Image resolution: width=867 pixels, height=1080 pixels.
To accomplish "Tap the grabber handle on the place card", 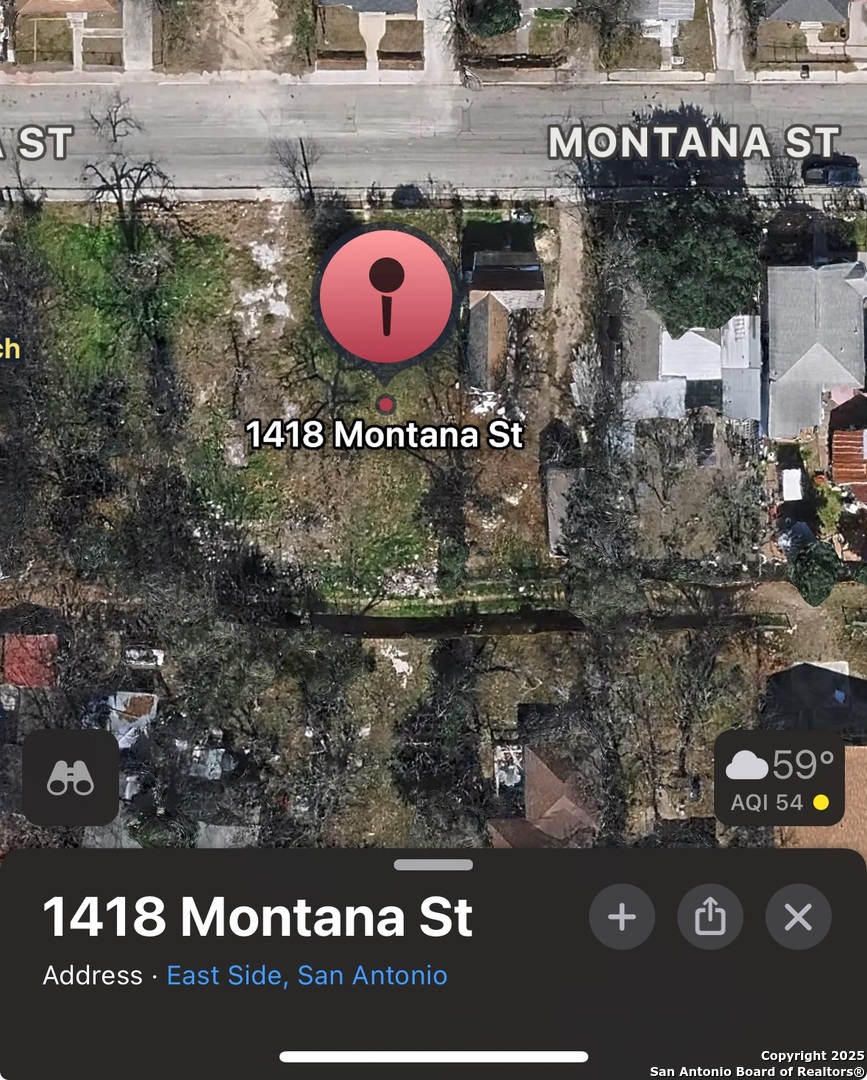I will pos(433,864).
